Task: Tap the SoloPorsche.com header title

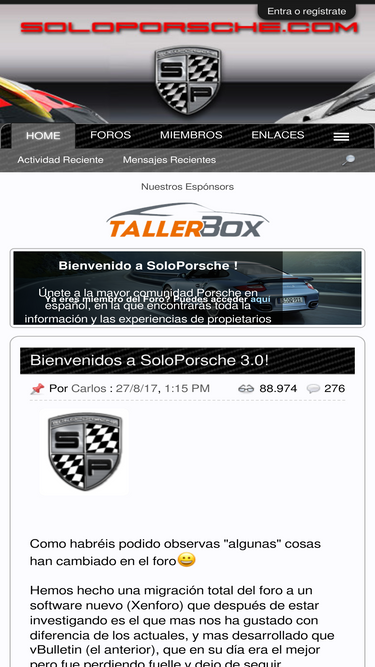Action: tap(189, 28)
